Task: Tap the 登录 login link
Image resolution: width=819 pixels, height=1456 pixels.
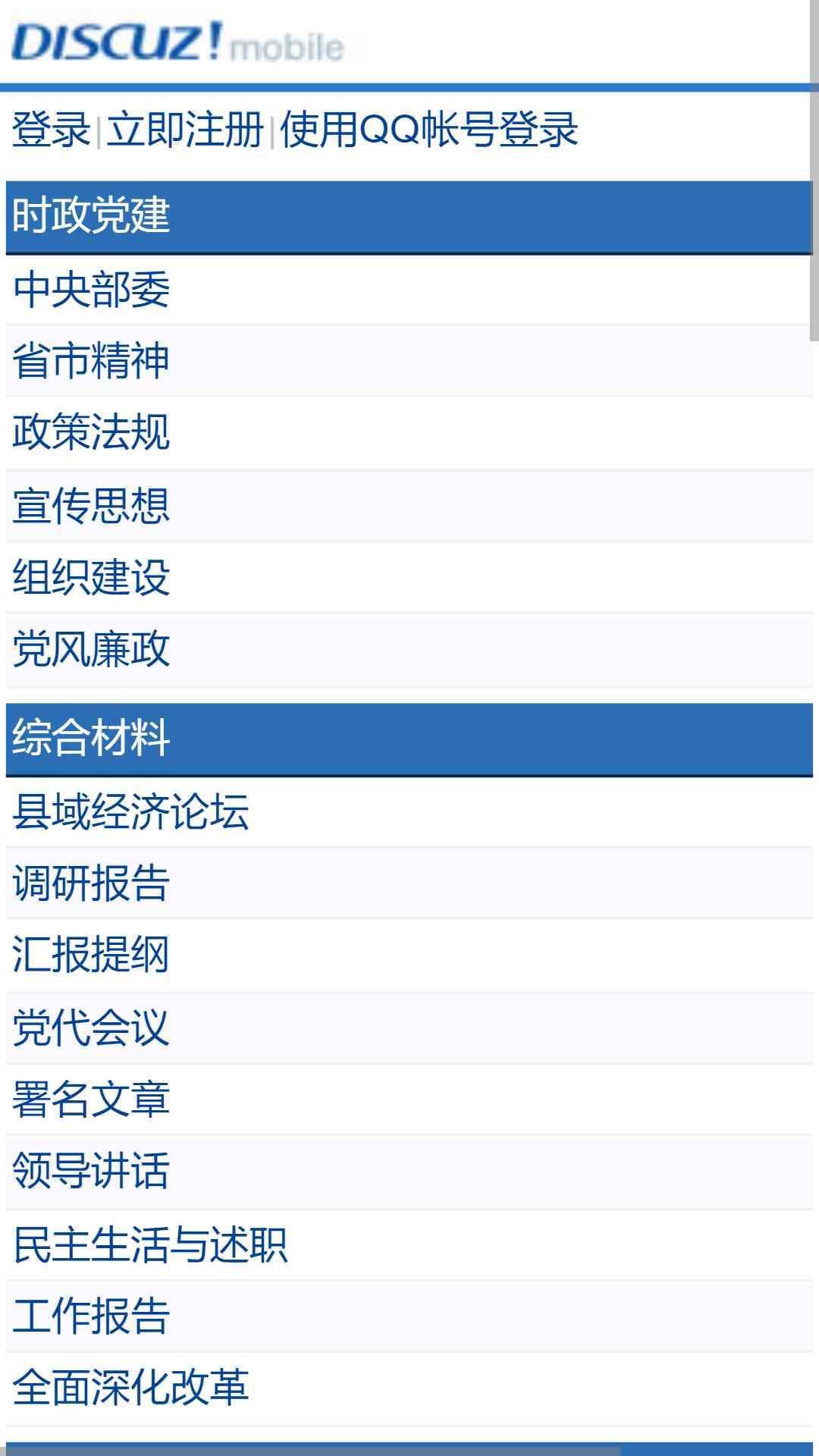Action: tap(52, 130)
